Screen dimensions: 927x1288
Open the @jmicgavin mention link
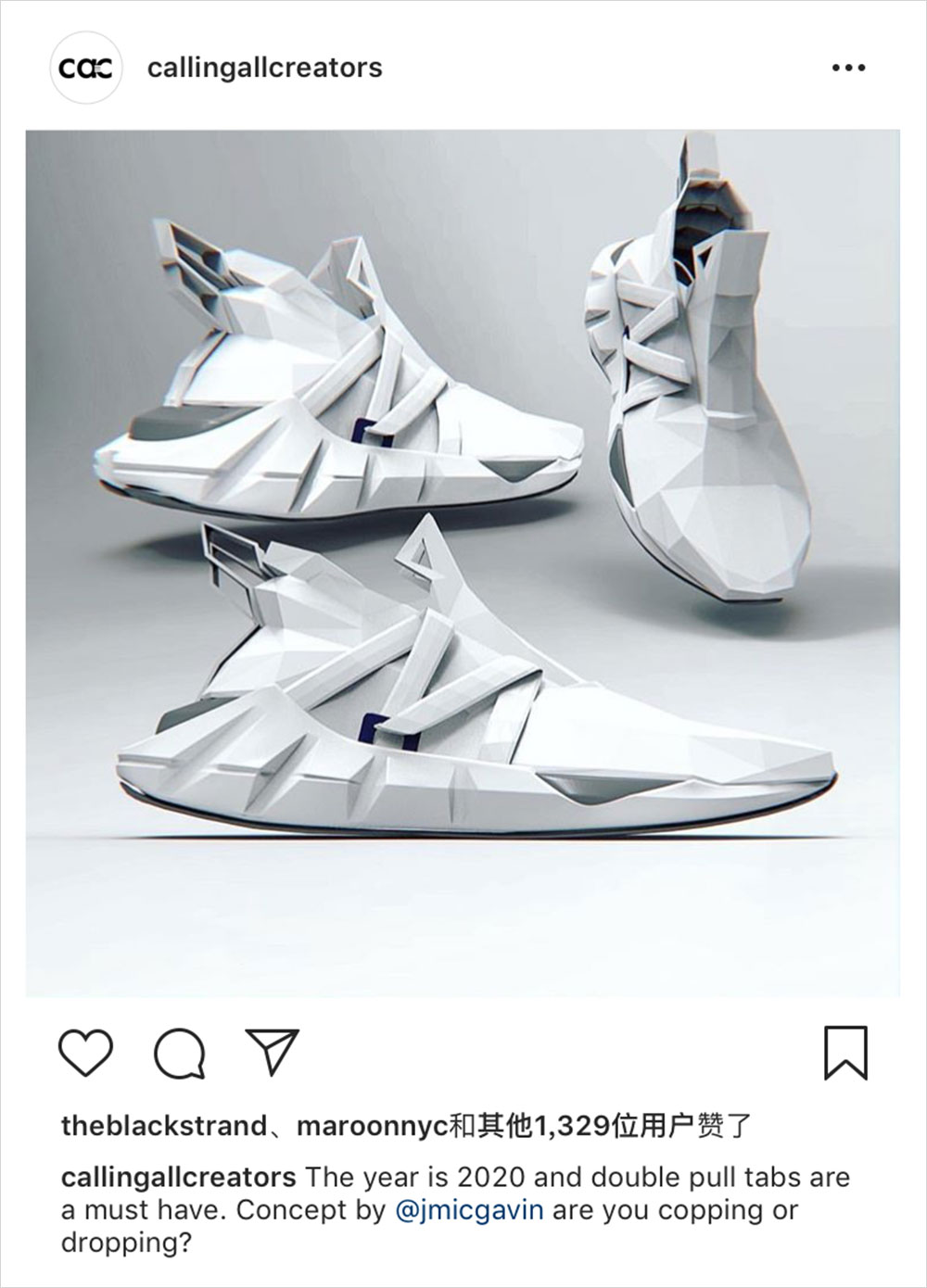click(x=469, y=1209)
